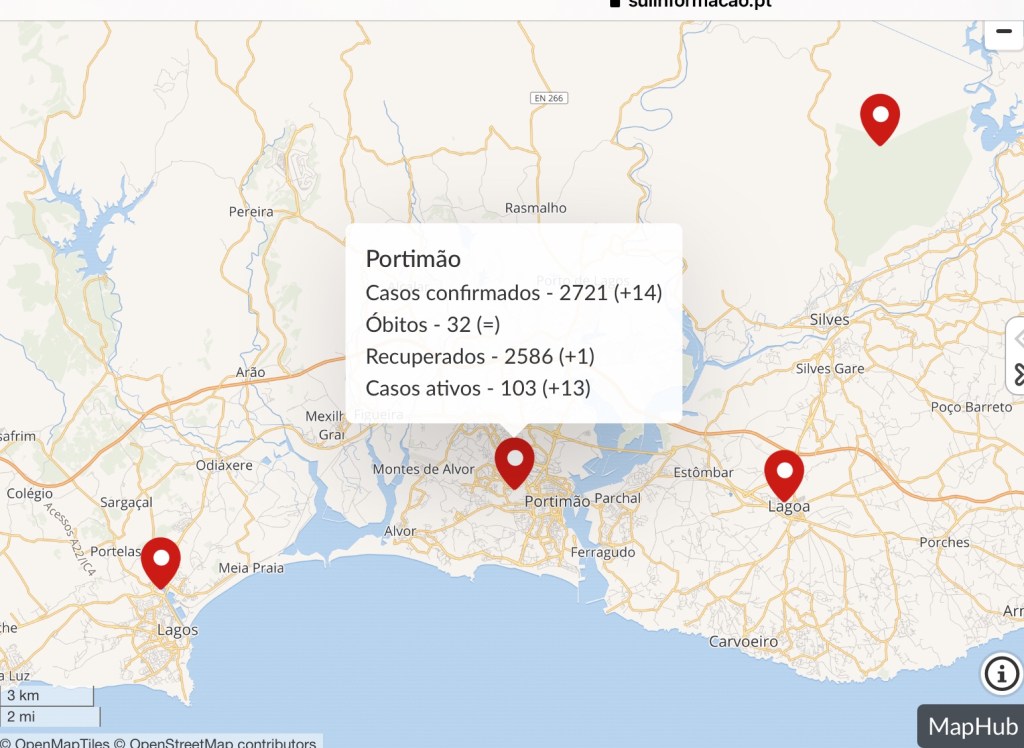Image resolution: width=1024 pixels, height=748 pixels.
Task: Zoom out the map with minus button
Action: 1003,32
